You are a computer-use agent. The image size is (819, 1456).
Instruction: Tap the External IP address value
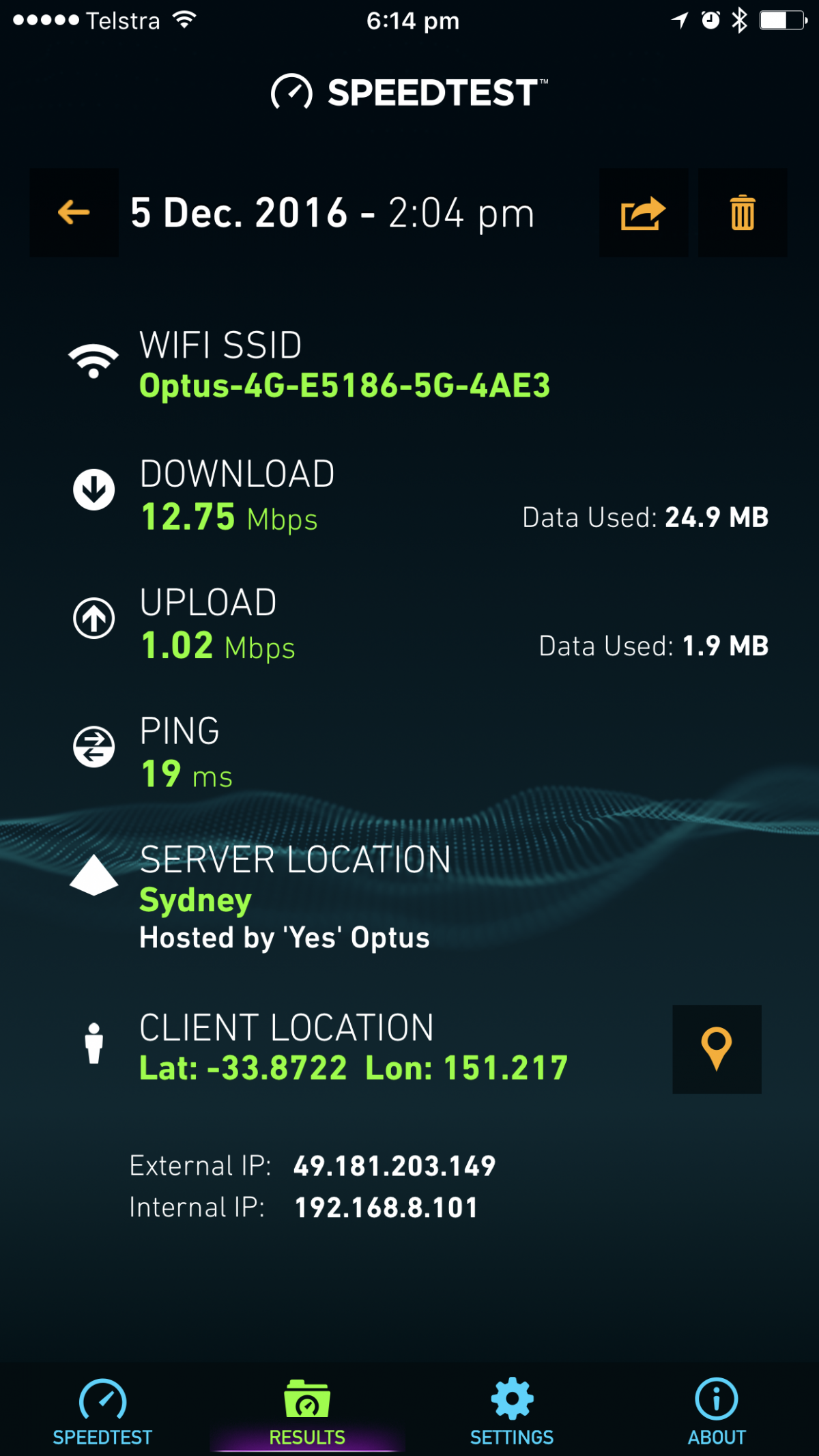pyautogui.click(x=396, y=1166)
